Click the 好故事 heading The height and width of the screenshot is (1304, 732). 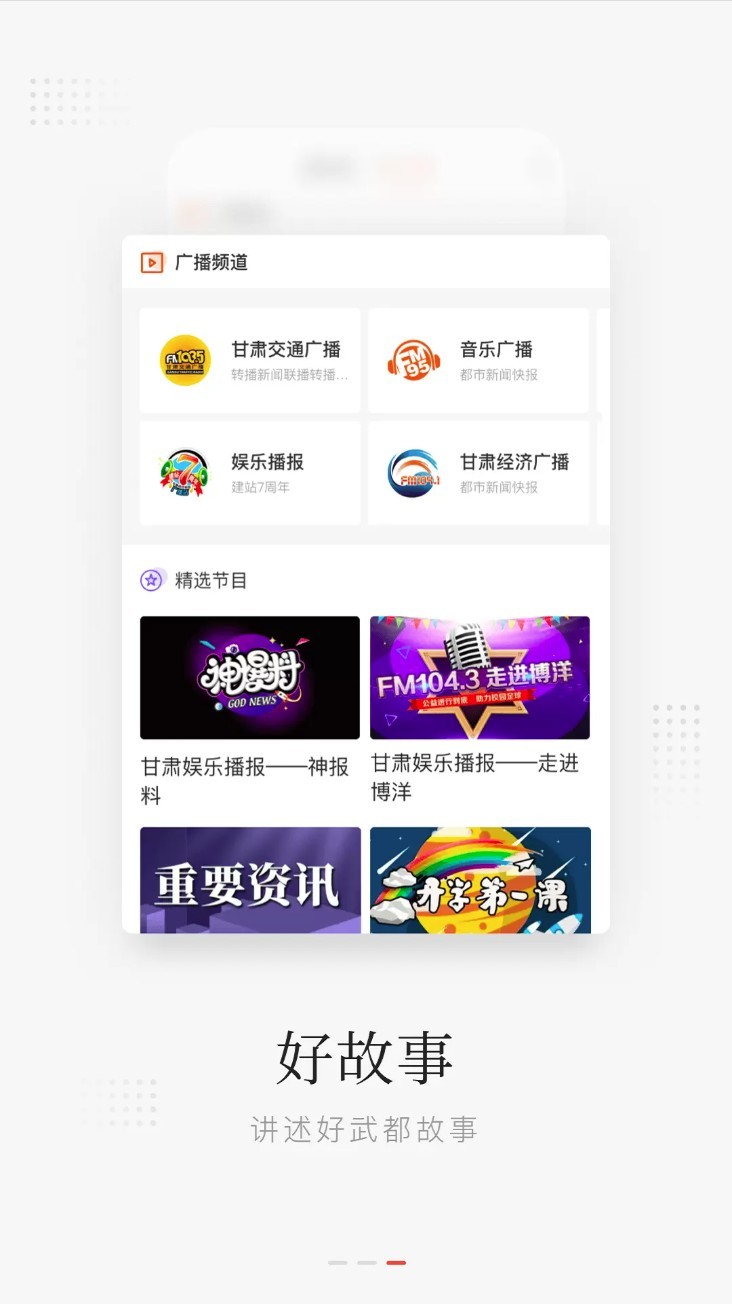(x=366, y=1056)
